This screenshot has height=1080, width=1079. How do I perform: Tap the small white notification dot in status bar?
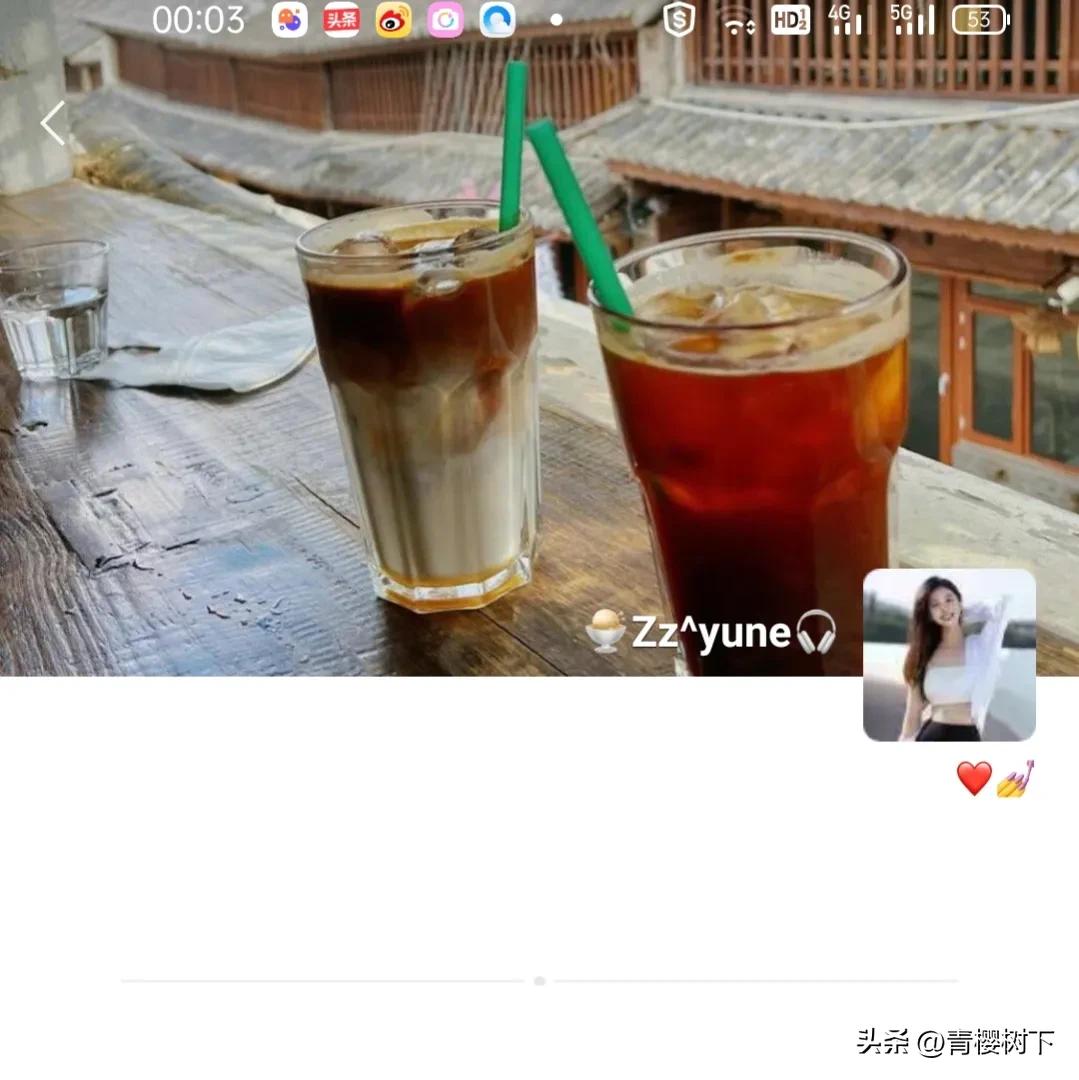click(x=557, y=19)
